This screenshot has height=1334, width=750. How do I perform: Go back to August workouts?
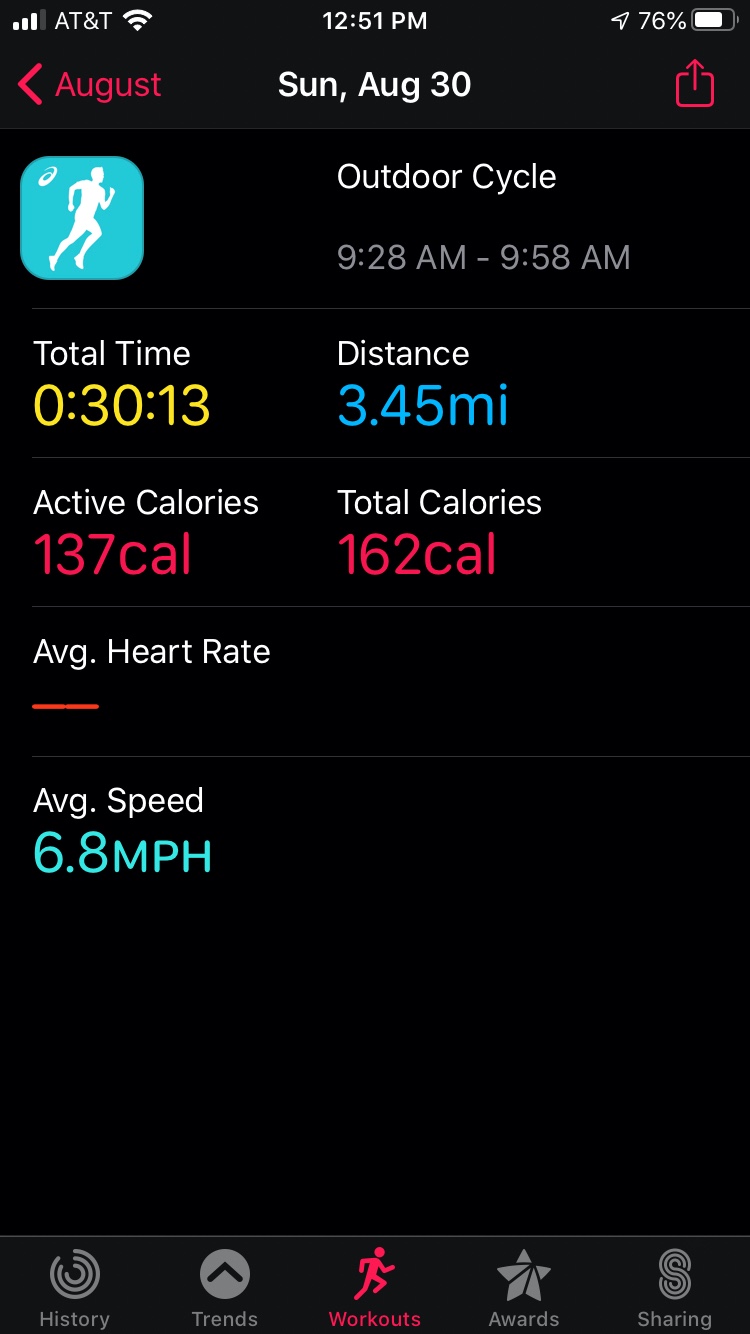(x=90, y=85)
